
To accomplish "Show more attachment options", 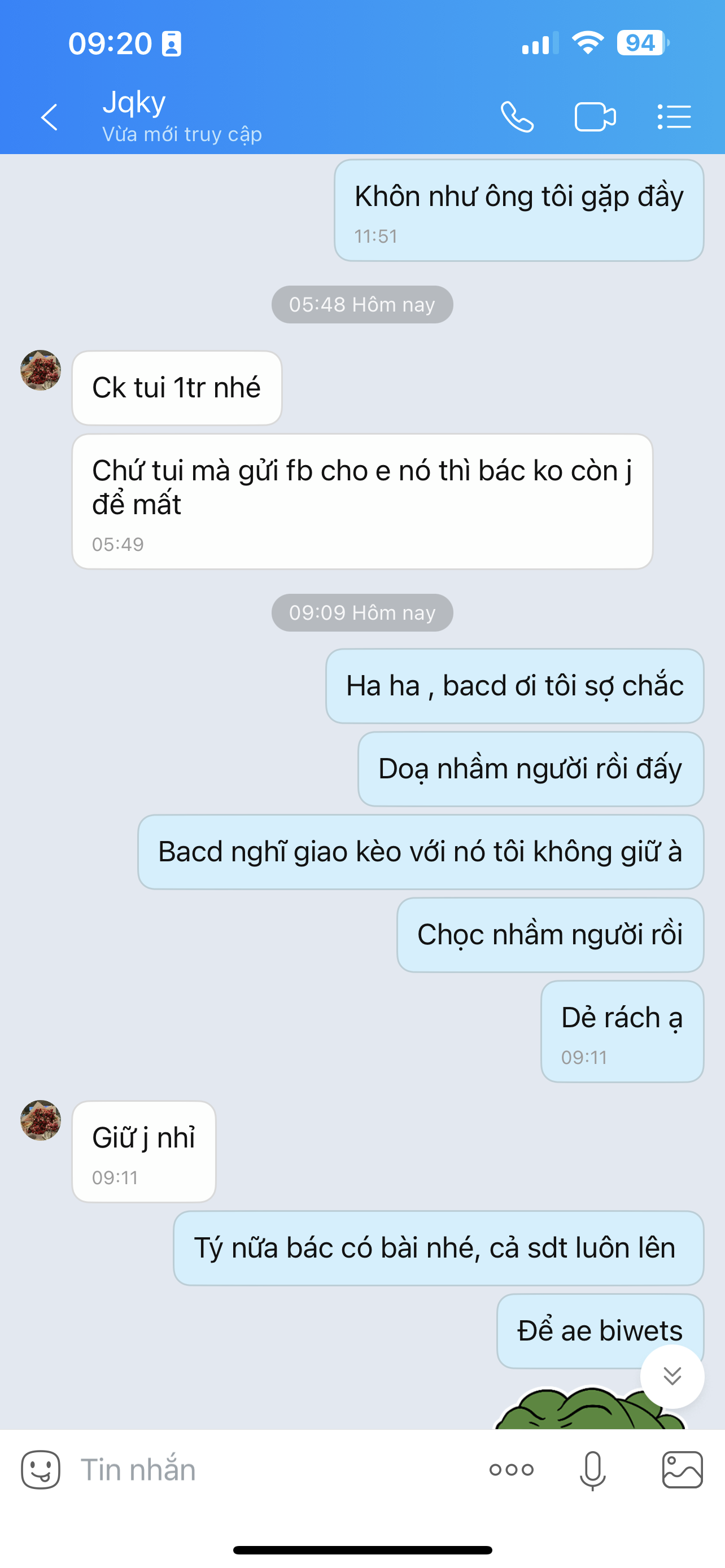I will 512,1470.
